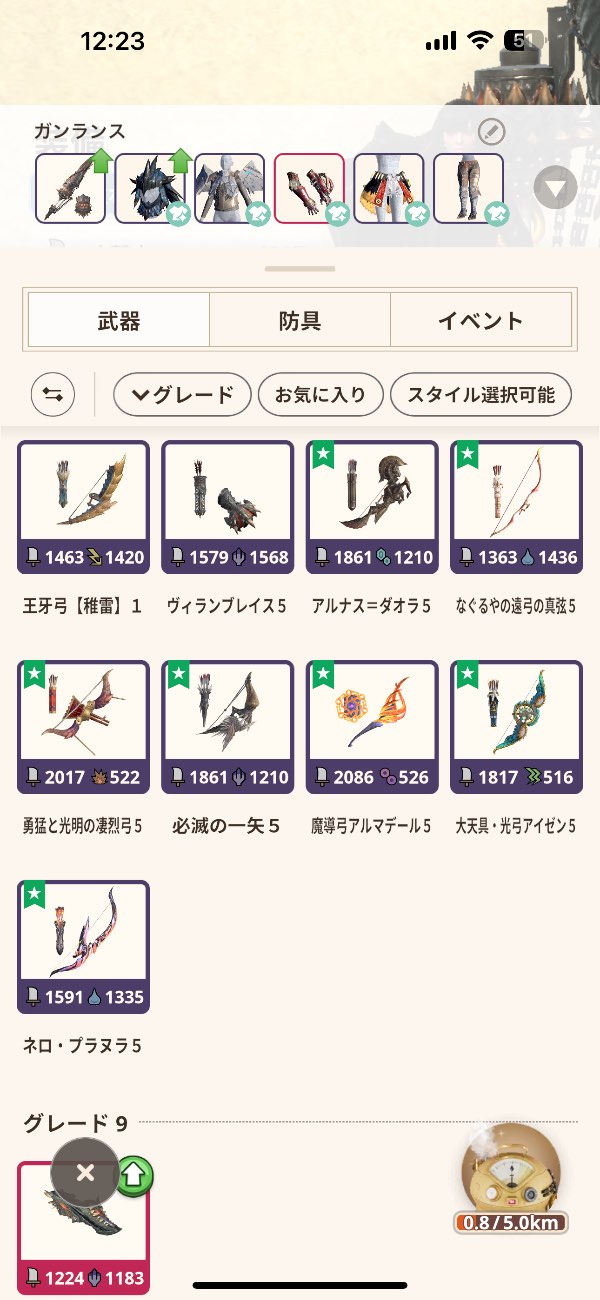
Task: Switch to the 防具 tab
Action: click(299, 321)
